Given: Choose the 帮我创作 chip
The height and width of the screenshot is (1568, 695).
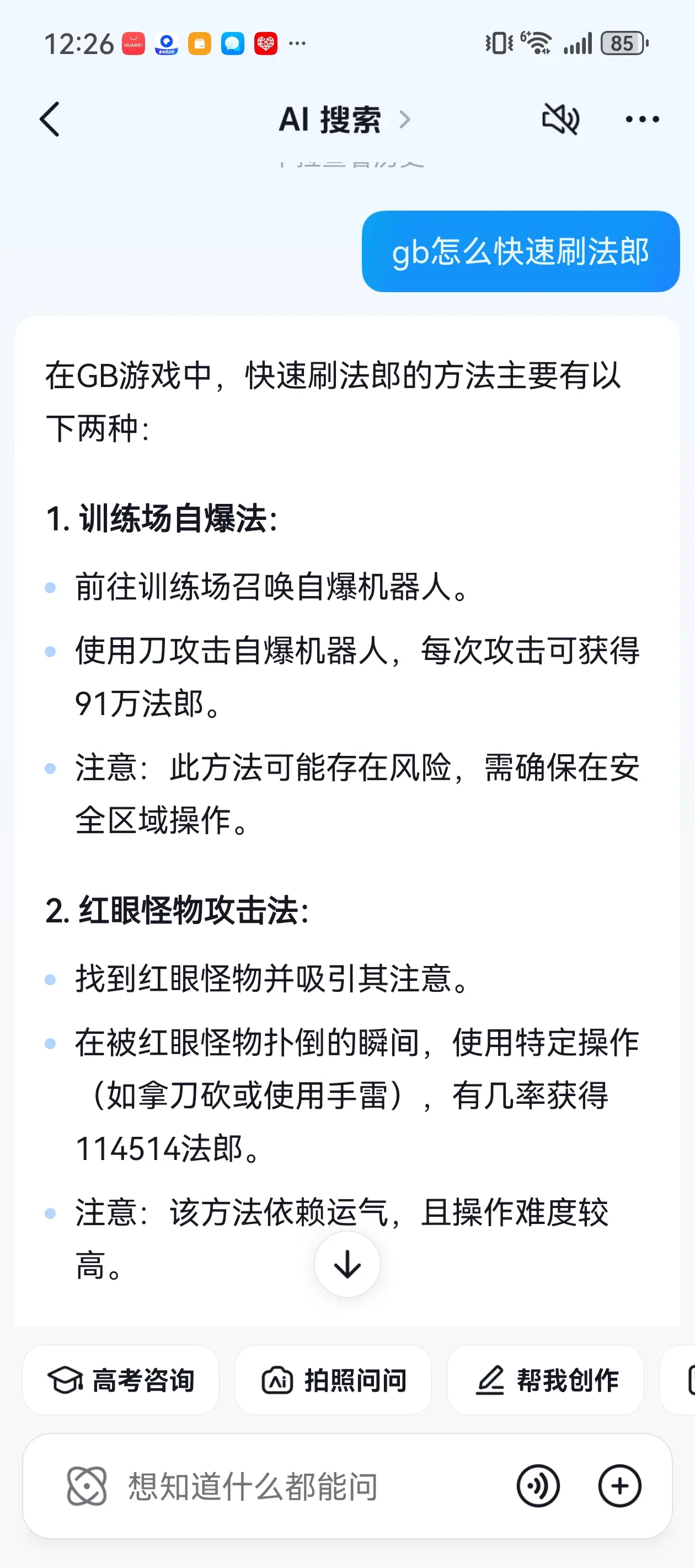Looking at the screenshot, I should tap(545, 1380).
